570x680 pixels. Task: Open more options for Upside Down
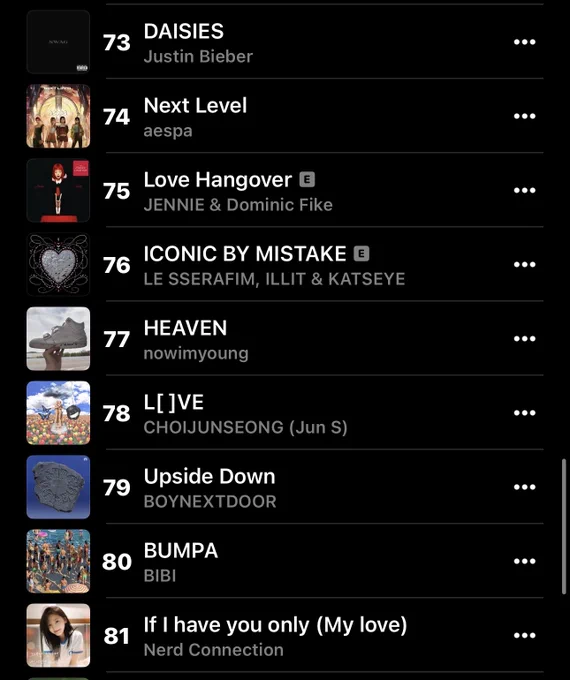click(524, 487)
